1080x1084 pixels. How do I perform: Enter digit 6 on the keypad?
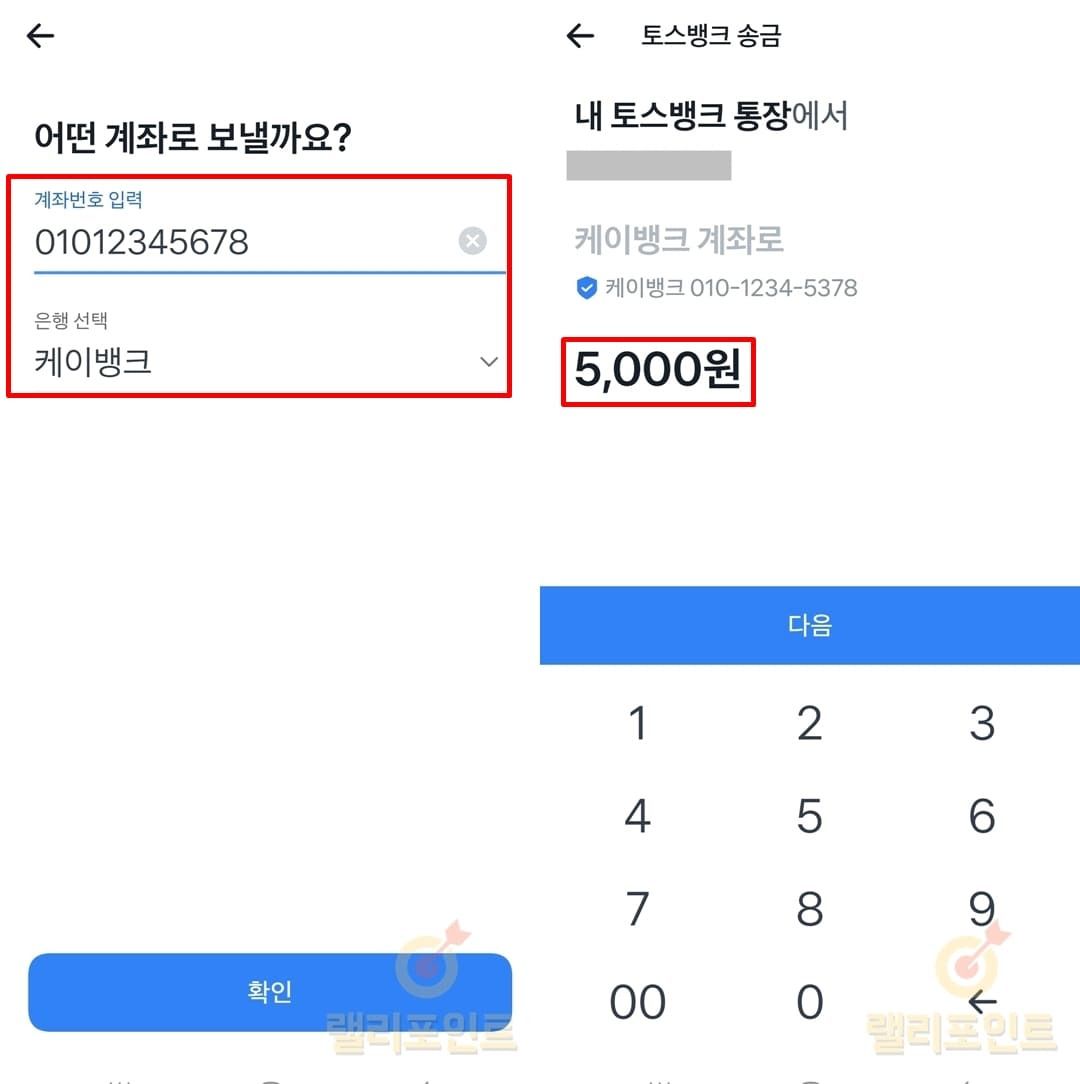click(x=982, y=816)
